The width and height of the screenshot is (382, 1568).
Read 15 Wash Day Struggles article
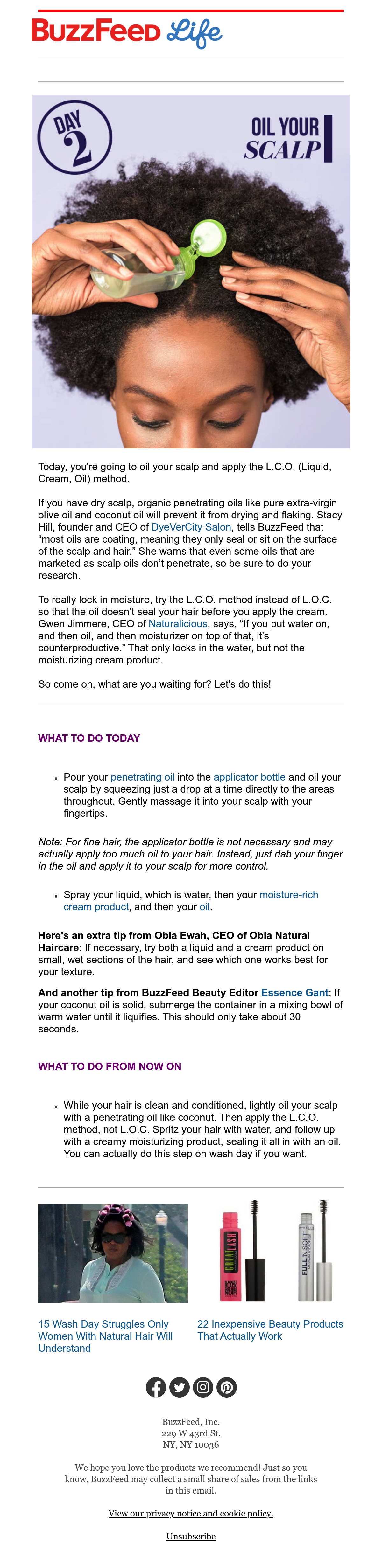pyautogui.click(x=105, y=1336)
